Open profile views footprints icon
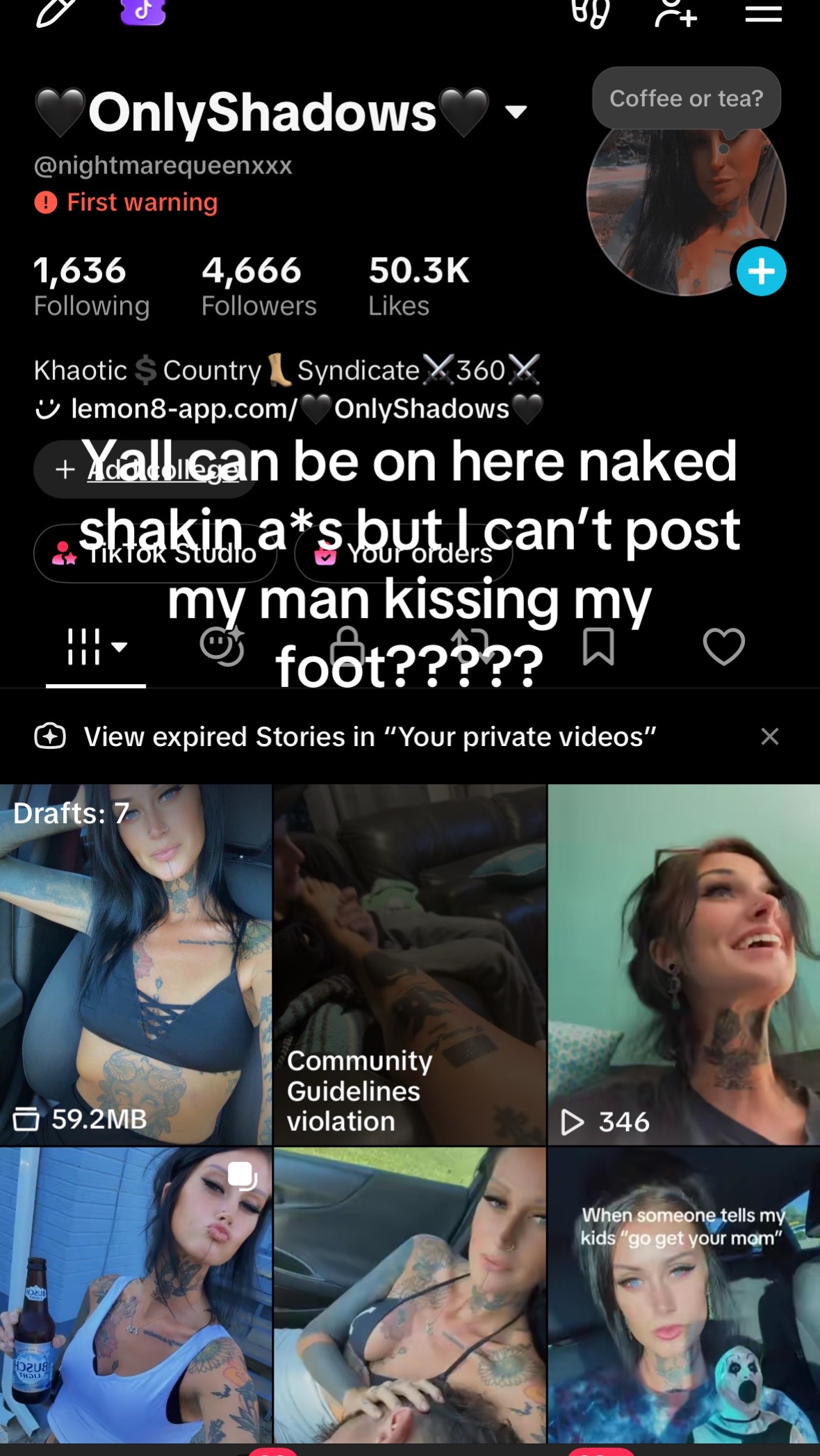Image resolution: width=820 pixels, height=1456 pixels. [591, 13]
